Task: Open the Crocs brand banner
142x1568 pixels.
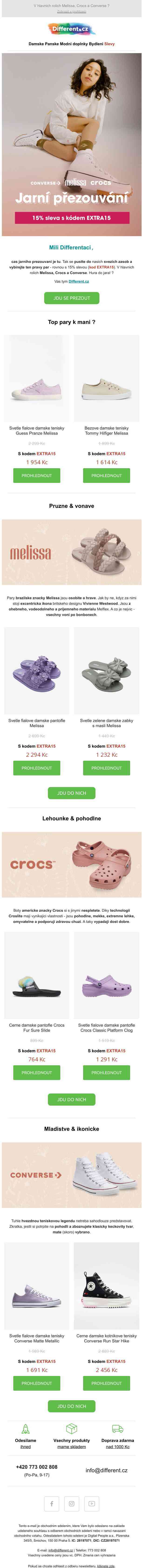Action: click(x=72, y=864)
